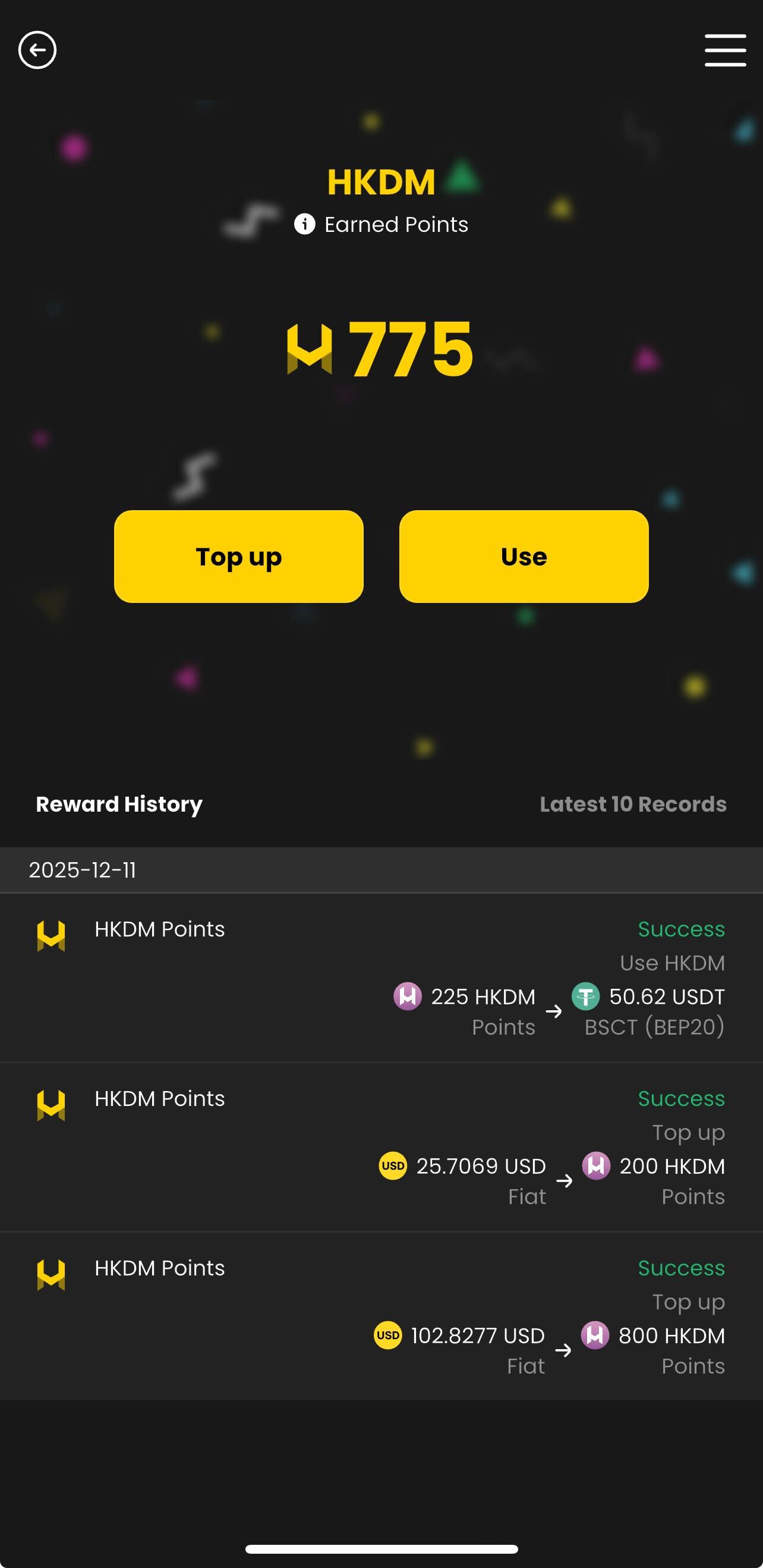Open the 102.8277 USD top up record

point(381,1316)
